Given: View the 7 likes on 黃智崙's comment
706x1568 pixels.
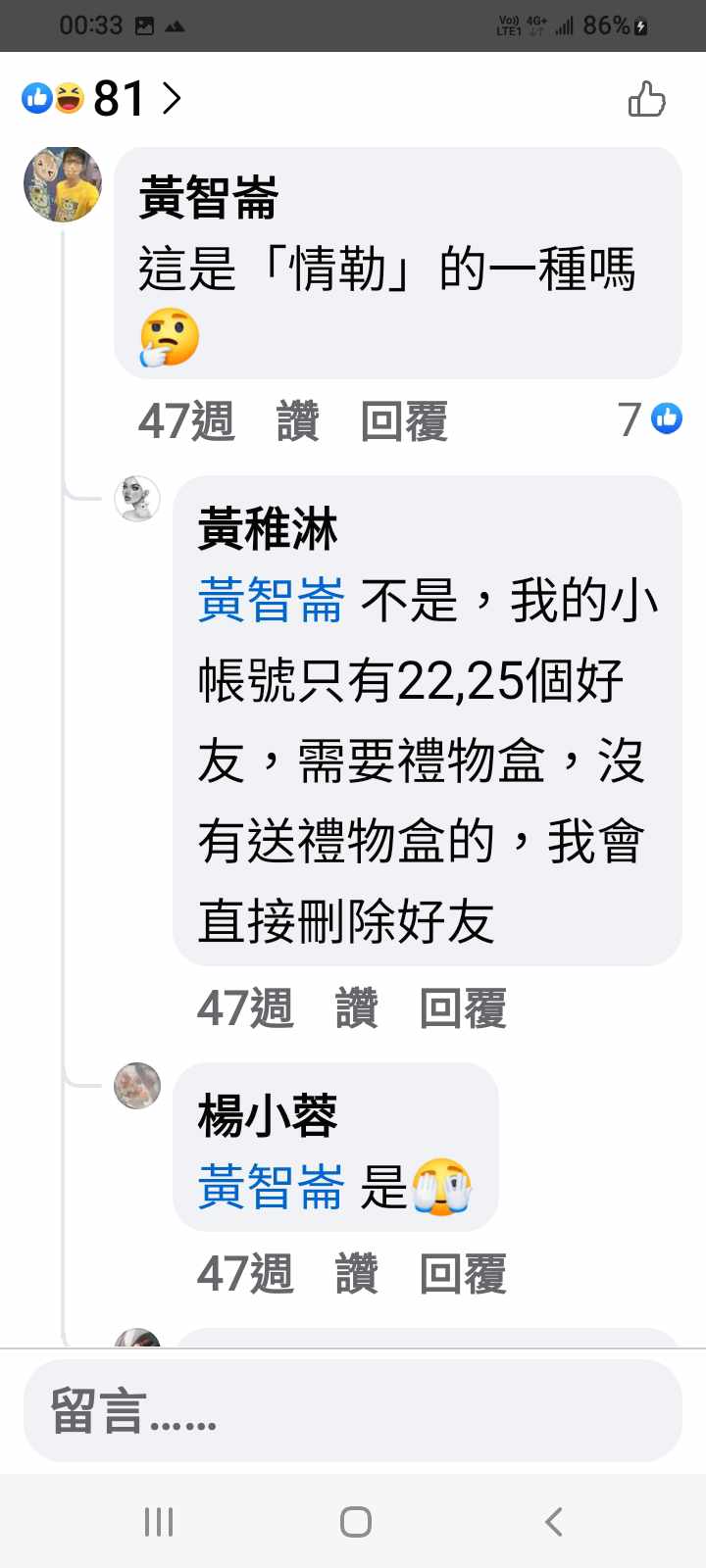Looking at the screenshot, I should 650,419.
